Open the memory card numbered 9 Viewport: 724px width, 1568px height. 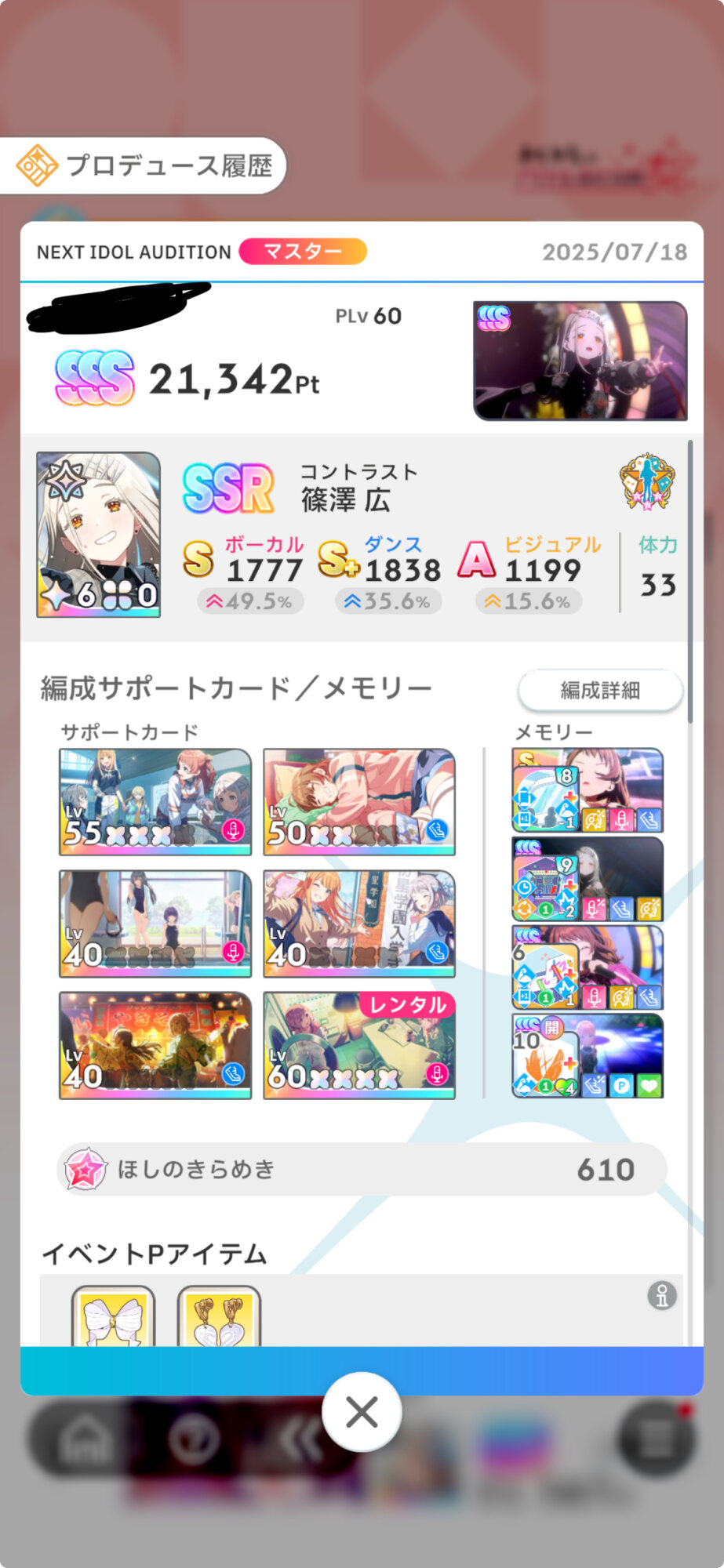(x=588, y=879)
